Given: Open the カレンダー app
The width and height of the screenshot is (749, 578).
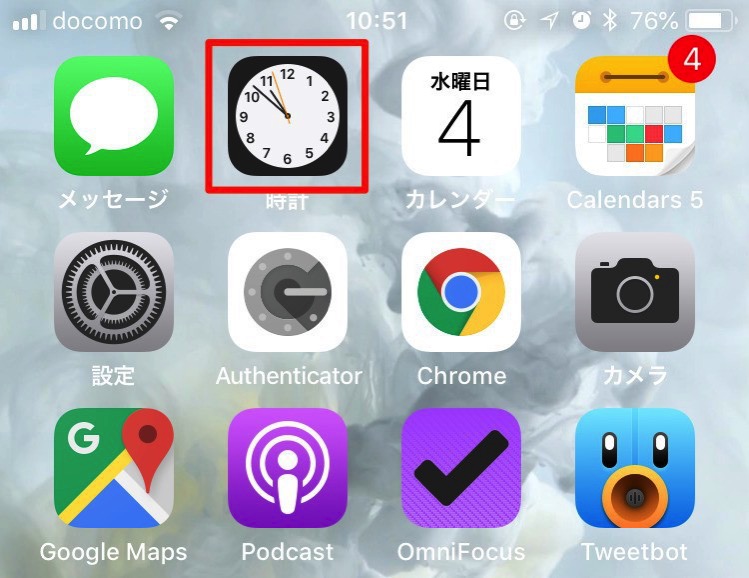Looking at the screenshot, I should click(461, 115).
